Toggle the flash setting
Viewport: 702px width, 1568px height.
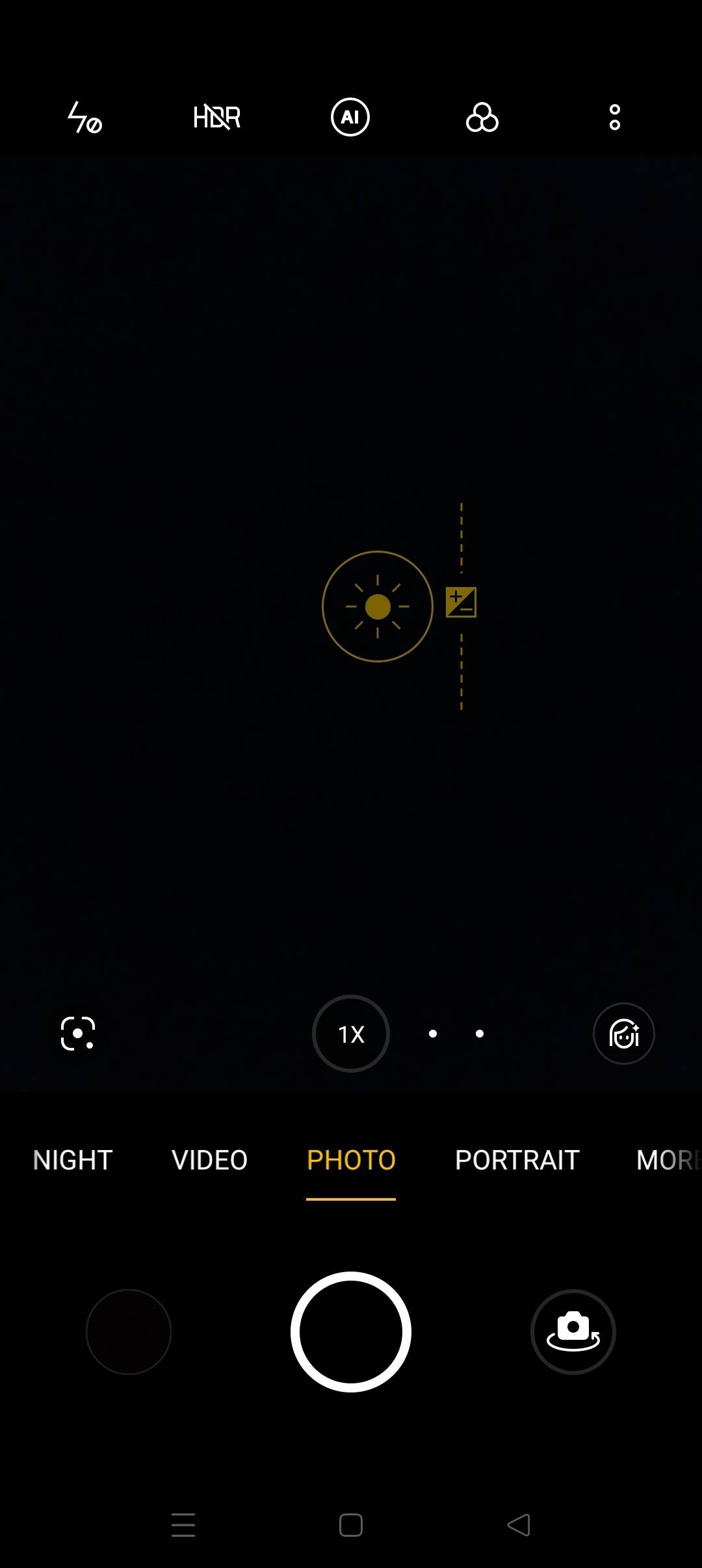(84, 118)
